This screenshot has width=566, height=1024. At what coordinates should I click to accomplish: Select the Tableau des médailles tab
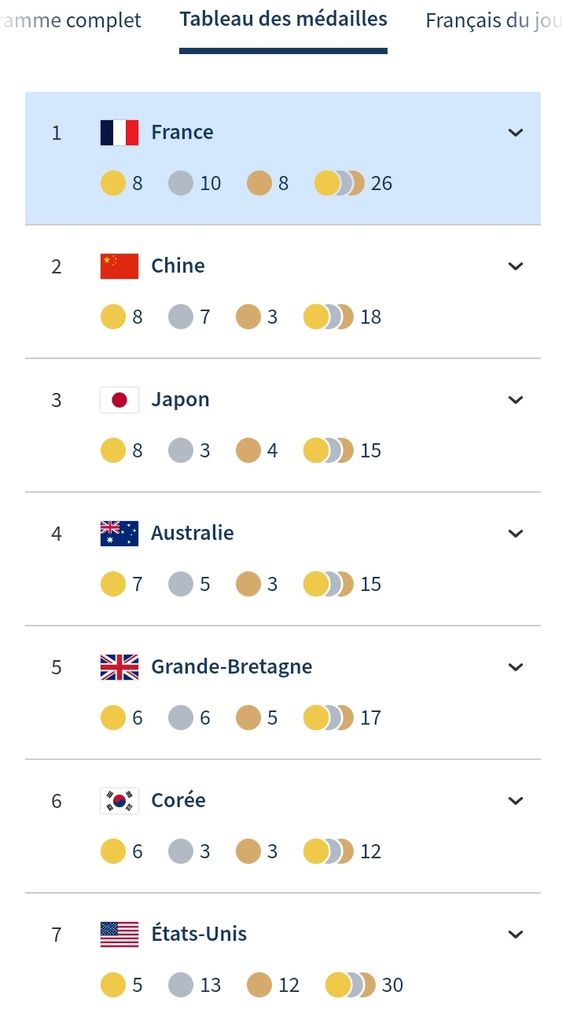(283, 19)
